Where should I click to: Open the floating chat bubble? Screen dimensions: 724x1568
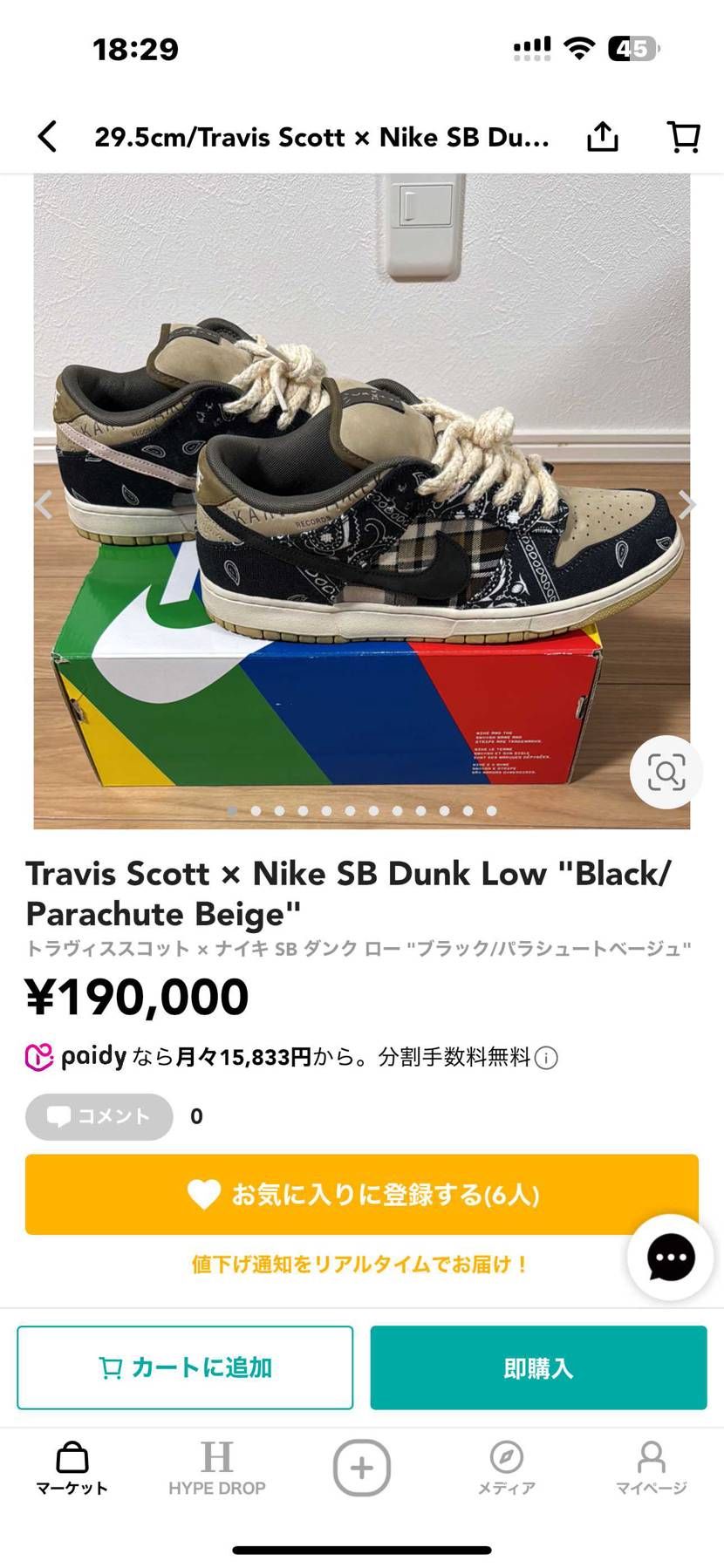(668, 1257)
